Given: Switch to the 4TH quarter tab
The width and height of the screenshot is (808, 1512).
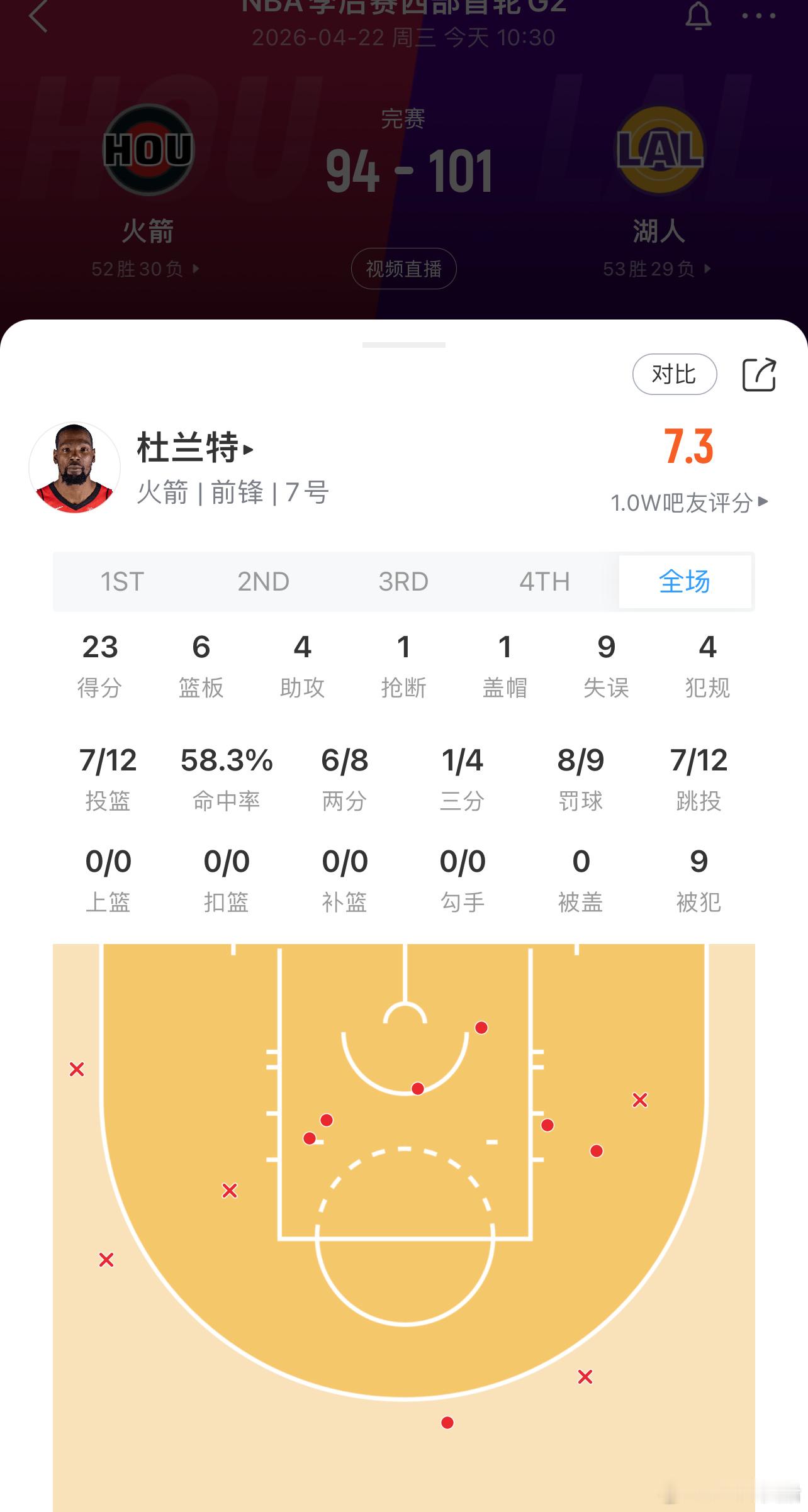Looking at the screenshot, I should 545,582.
